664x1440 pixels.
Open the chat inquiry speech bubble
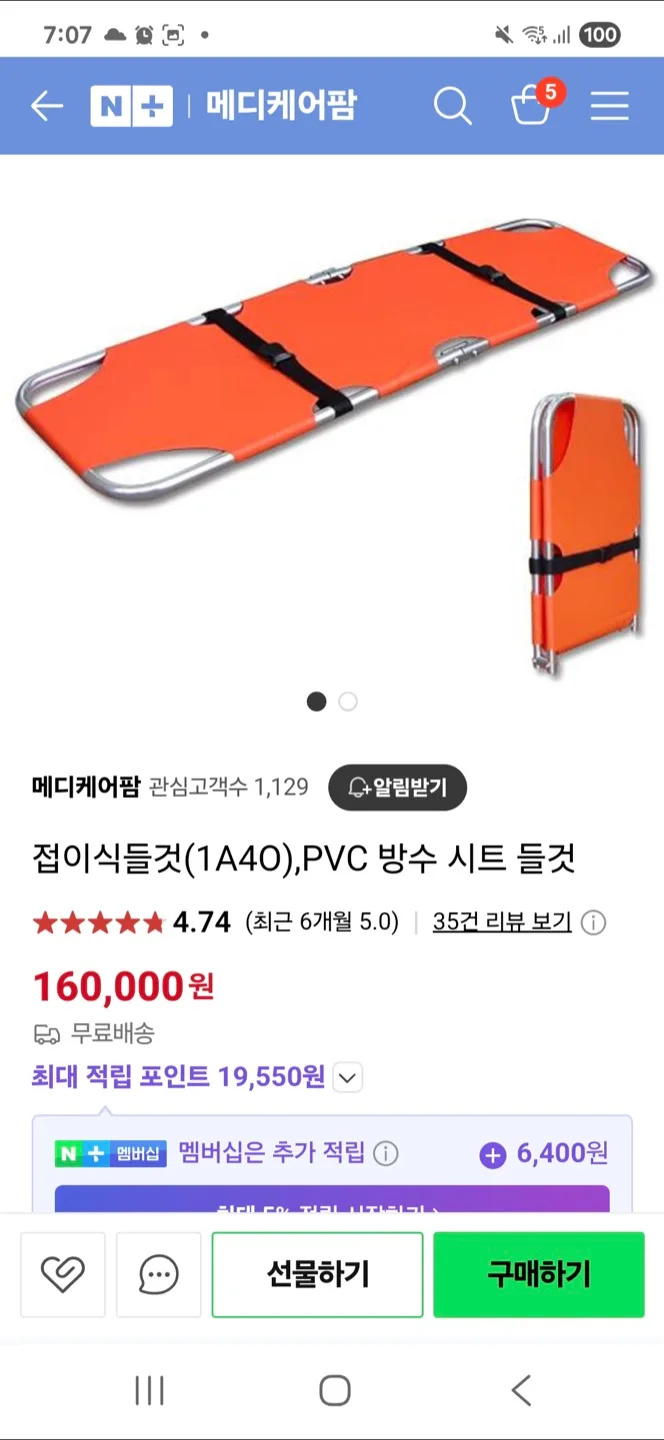(158, 1274)
